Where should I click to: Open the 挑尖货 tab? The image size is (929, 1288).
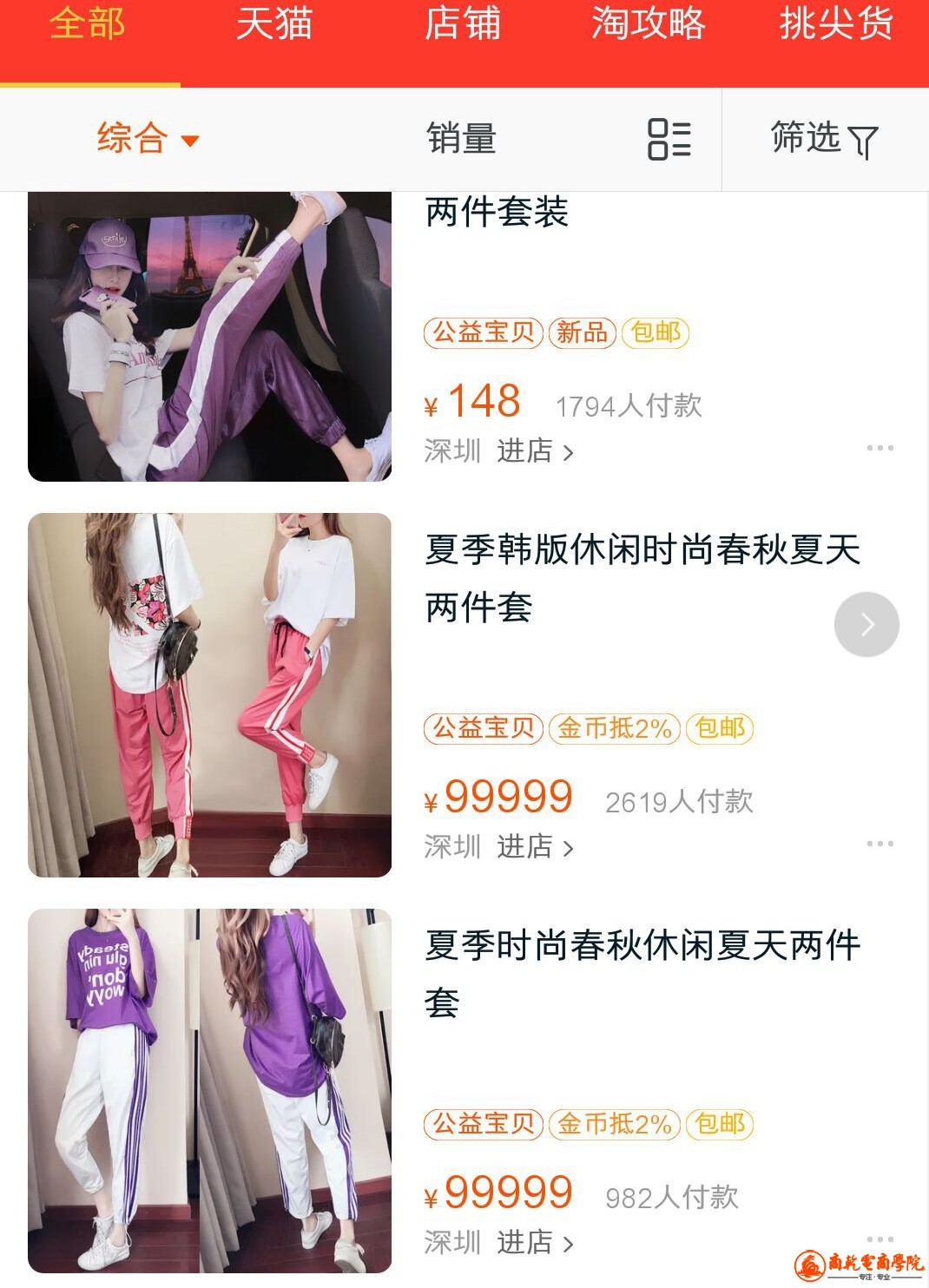pos(836,24)
